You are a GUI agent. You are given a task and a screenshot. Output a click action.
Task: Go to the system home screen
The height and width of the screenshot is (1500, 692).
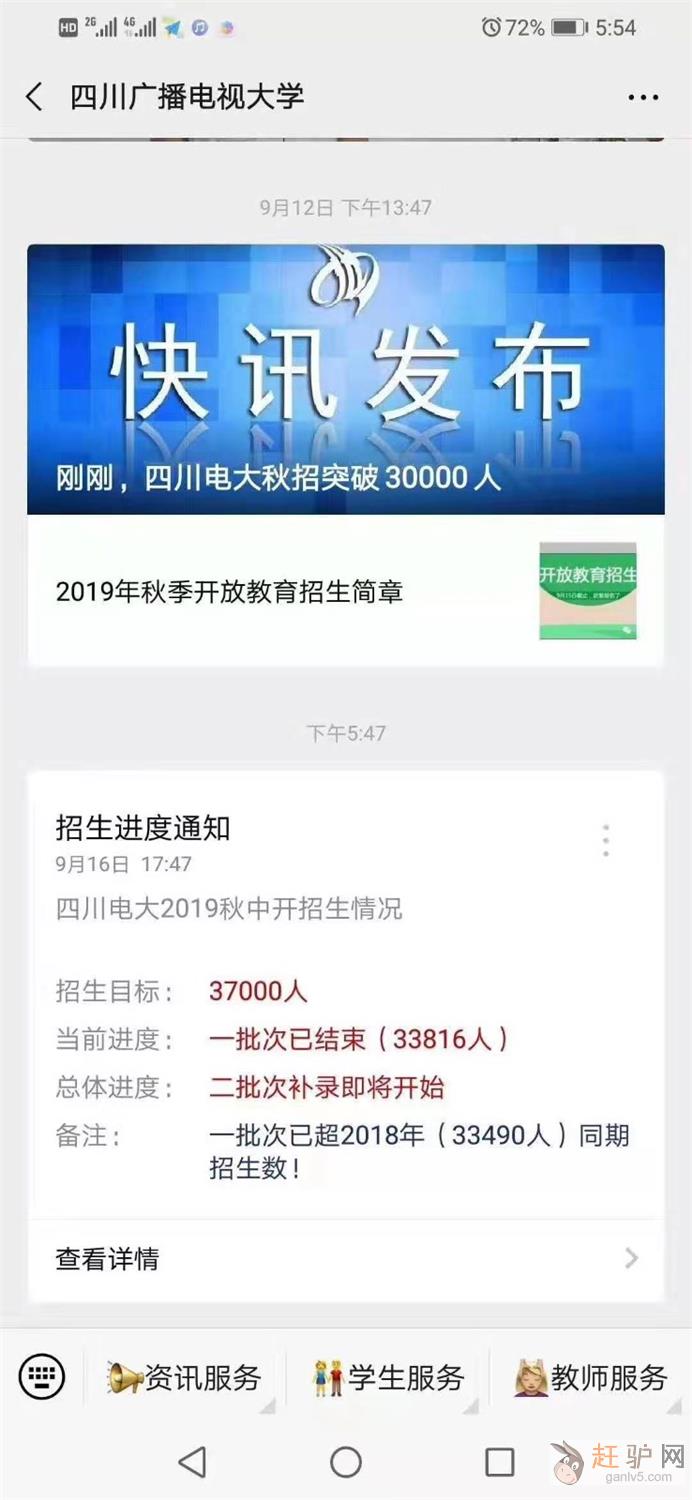click(346, 1462)
